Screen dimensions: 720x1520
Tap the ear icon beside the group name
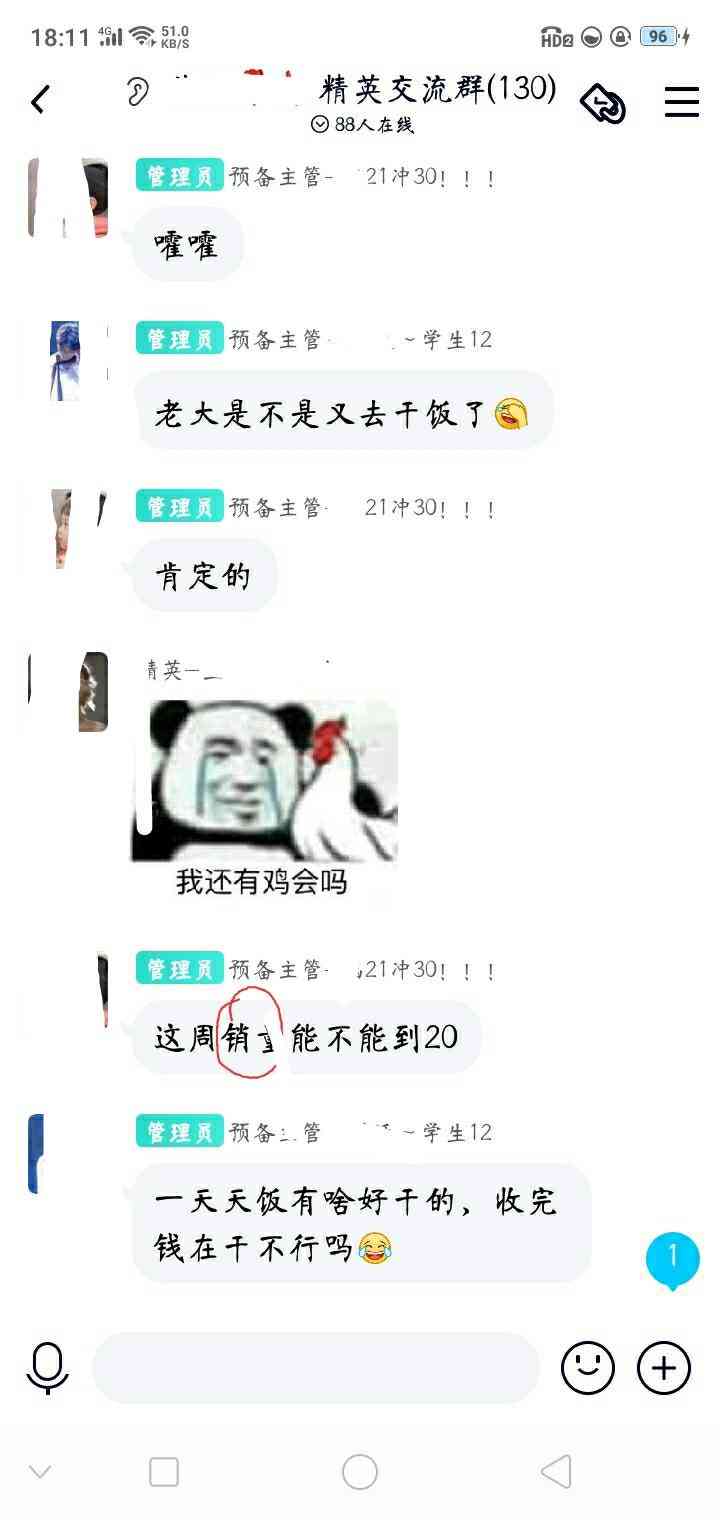coord(137,93)
